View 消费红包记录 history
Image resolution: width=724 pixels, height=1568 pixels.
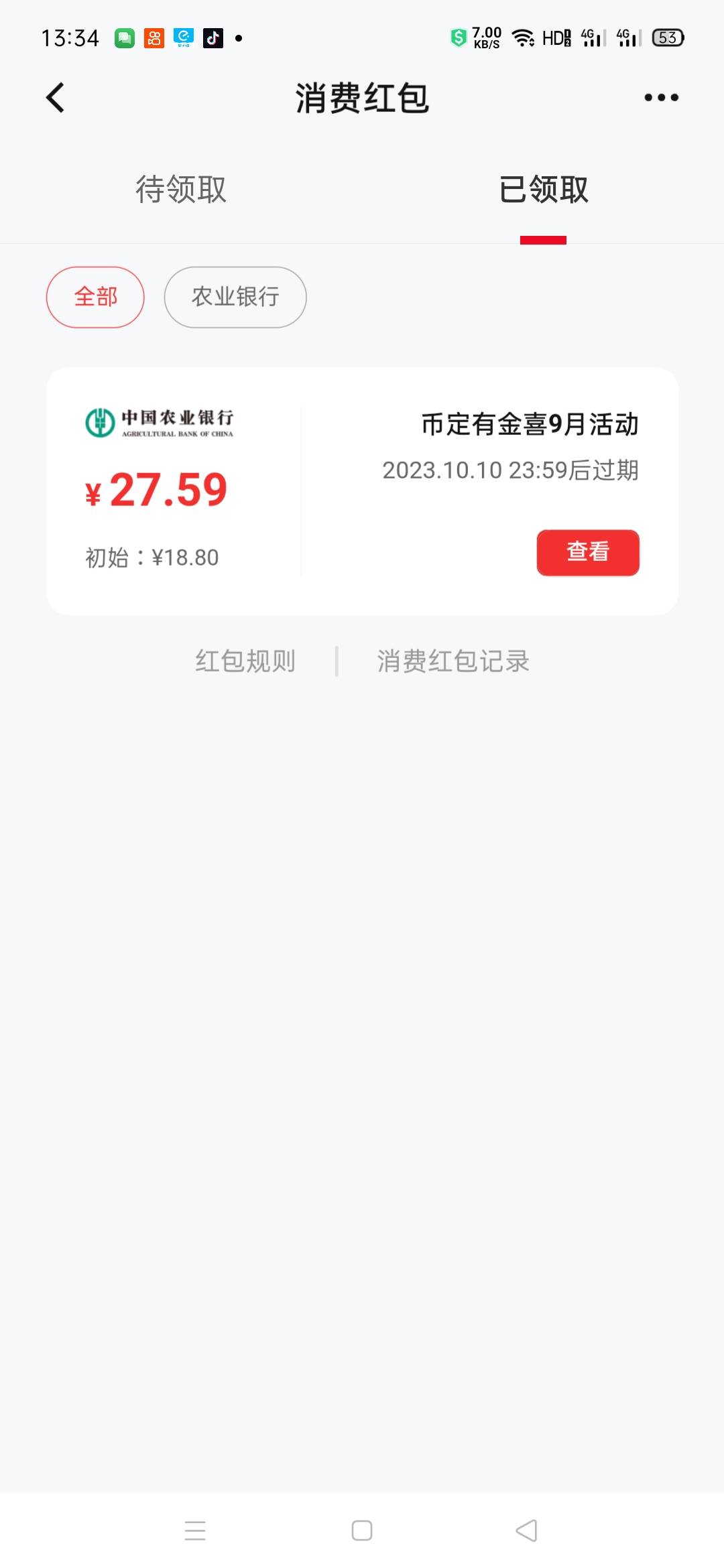click(x=453, y=661)
